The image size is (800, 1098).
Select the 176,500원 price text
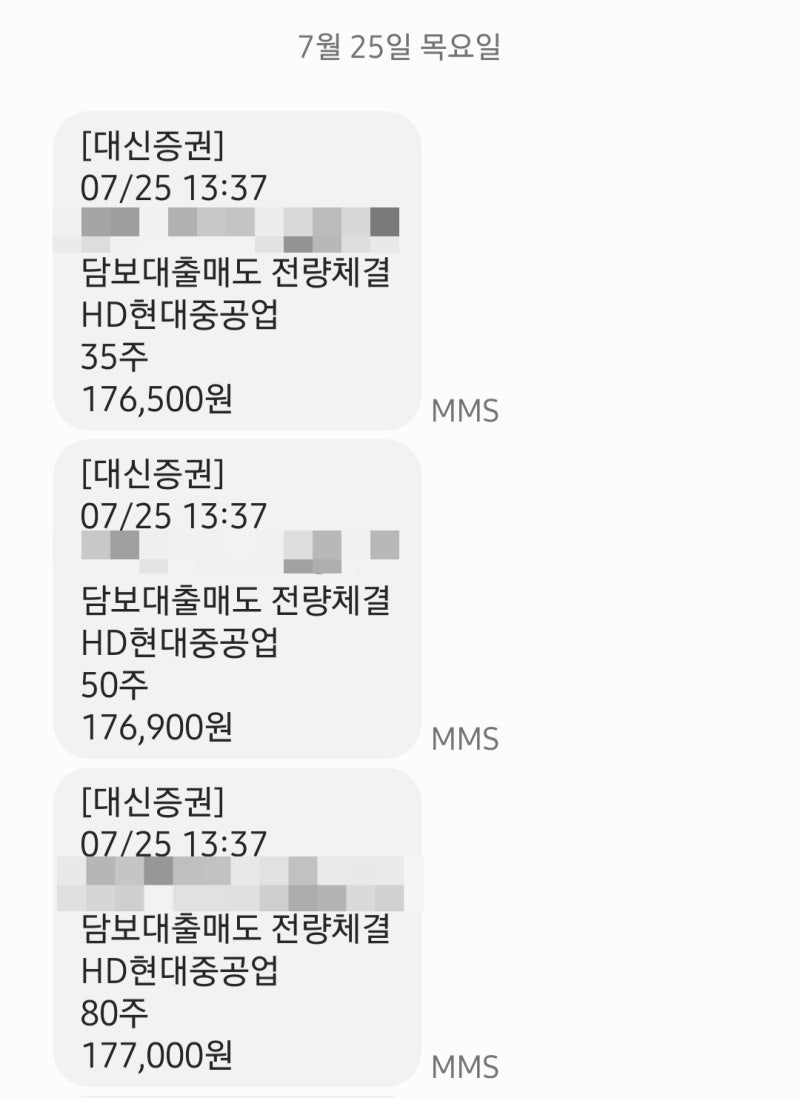pos(159,397)
